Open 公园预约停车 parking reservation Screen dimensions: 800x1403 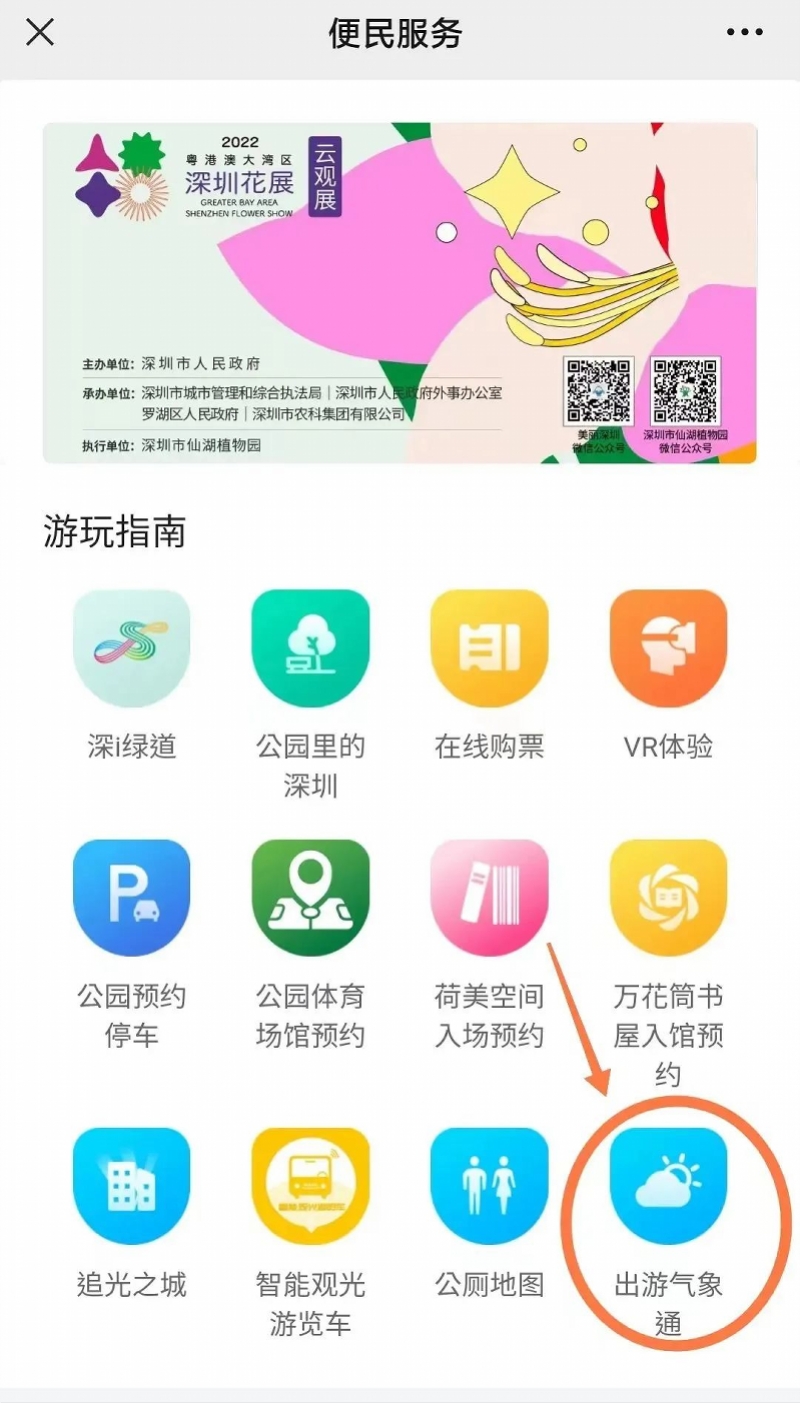click(x=132, y=898)
